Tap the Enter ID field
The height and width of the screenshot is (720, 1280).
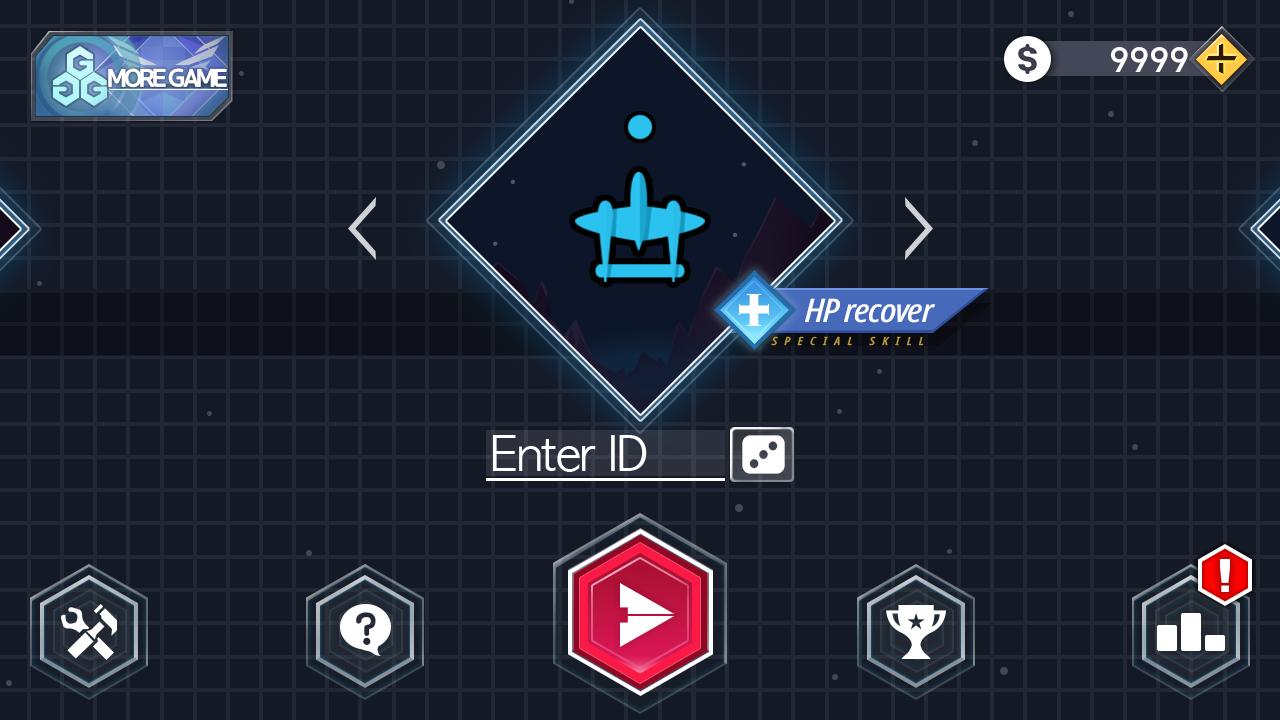point(604,455)
